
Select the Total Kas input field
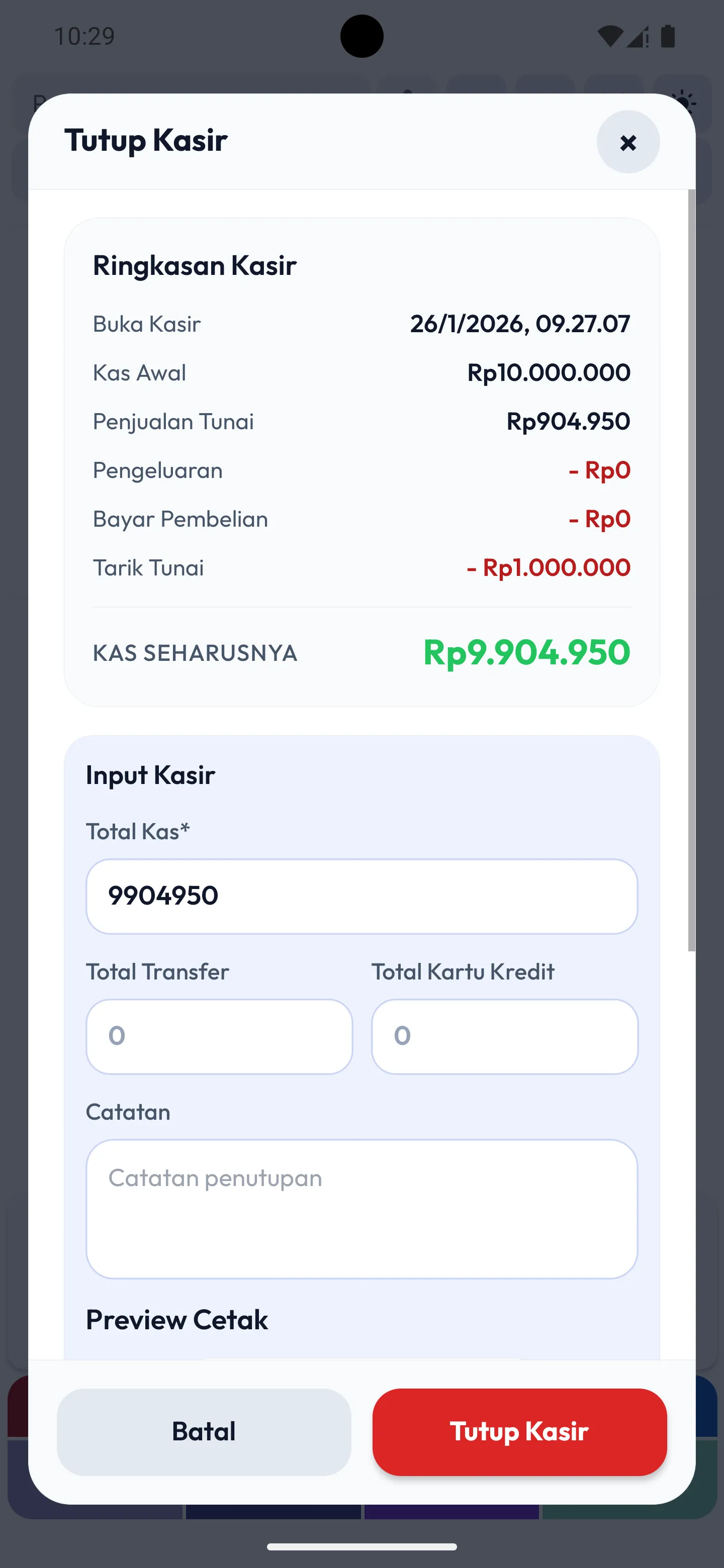coord(361,896)
